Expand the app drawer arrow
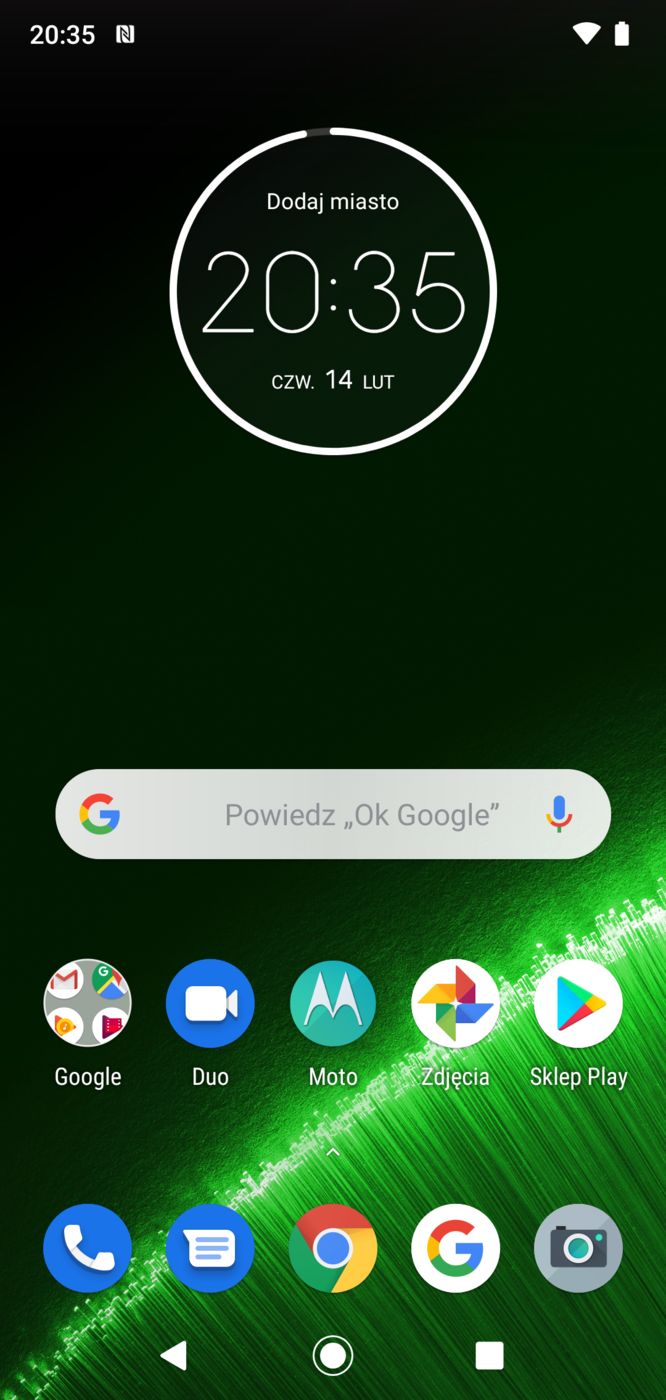The image size is (666, 1400). 333,1153
